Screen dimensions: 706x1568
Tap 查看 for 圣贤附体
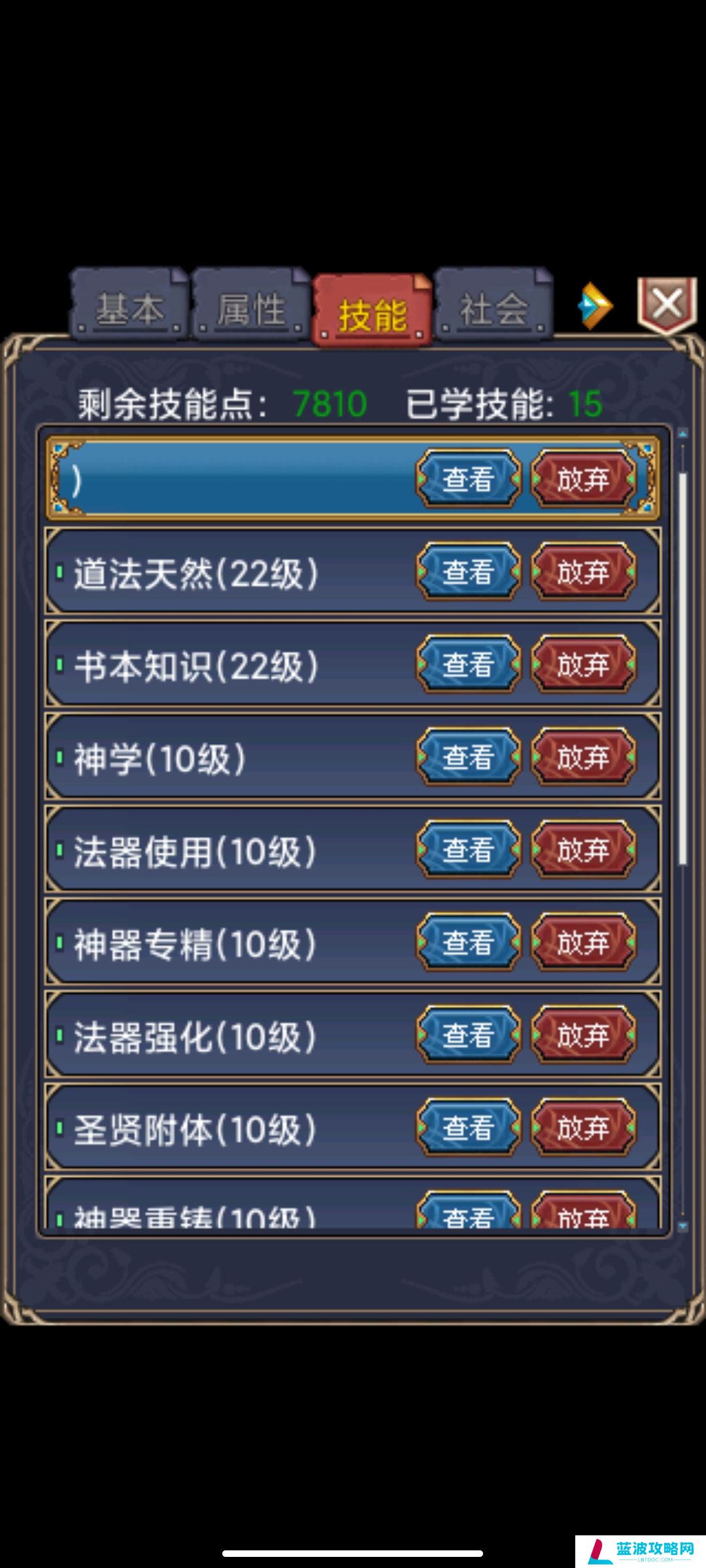(468, 1128)
